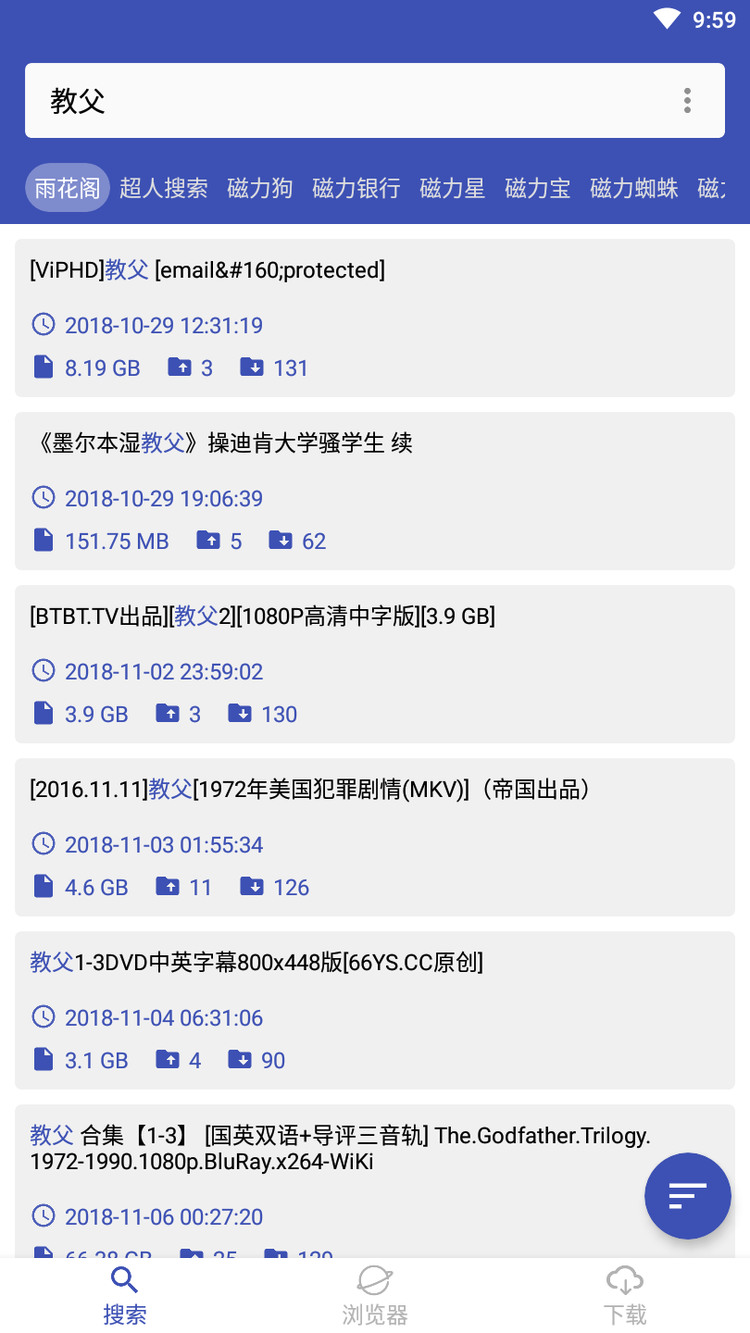Viewport: 750px width, 1333px height.
Task: Switch to the 超人搜索 source tab
Action: point(163,188)
